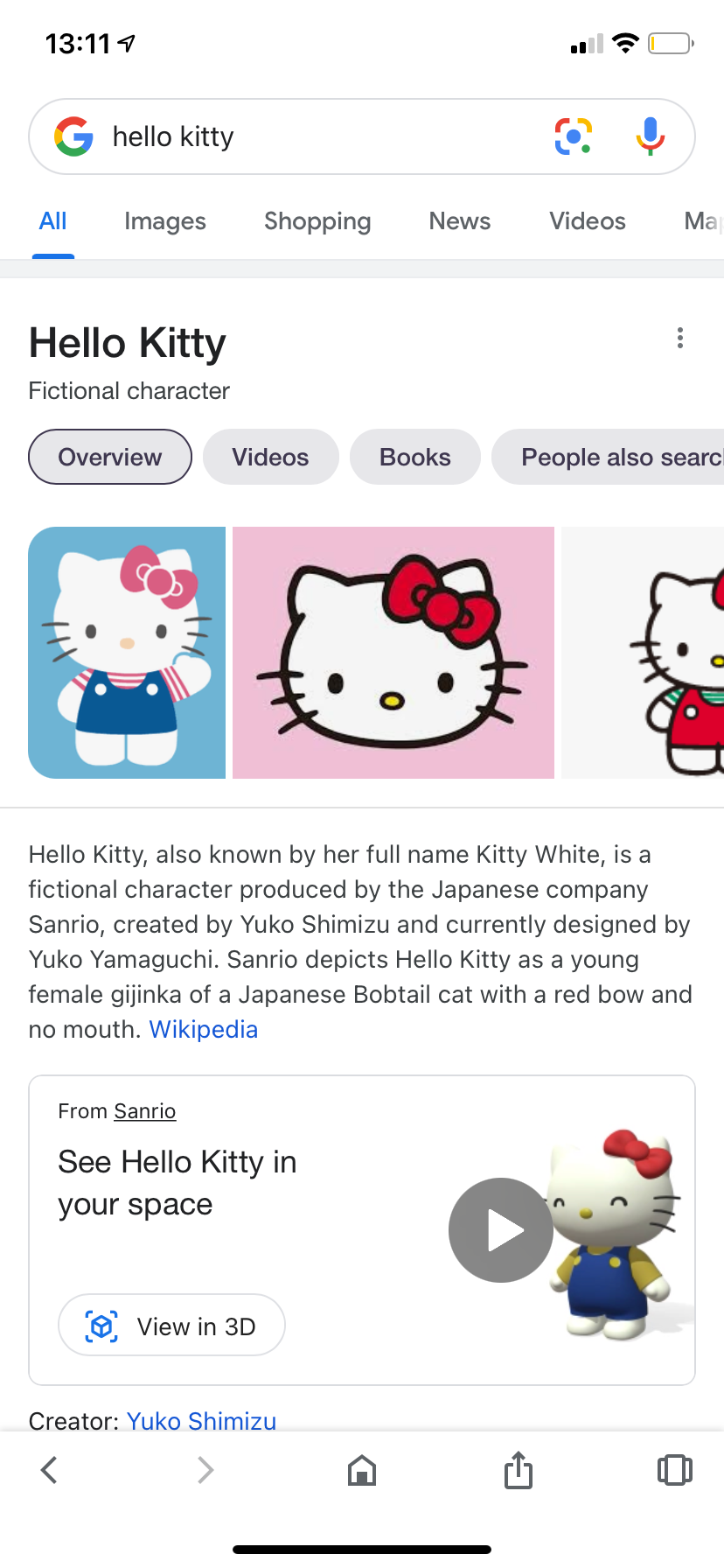Follow the Wikipedia link in the description

203,1029
